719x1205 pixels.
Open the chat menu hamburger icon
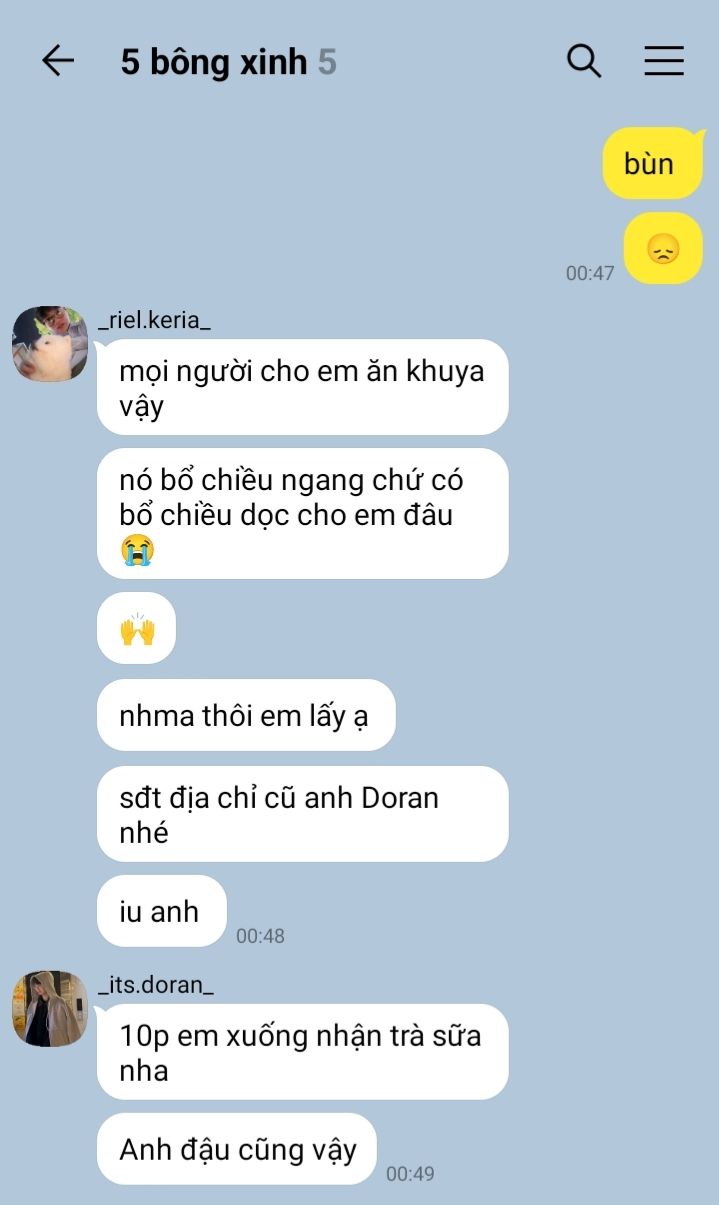pos(664,62)
